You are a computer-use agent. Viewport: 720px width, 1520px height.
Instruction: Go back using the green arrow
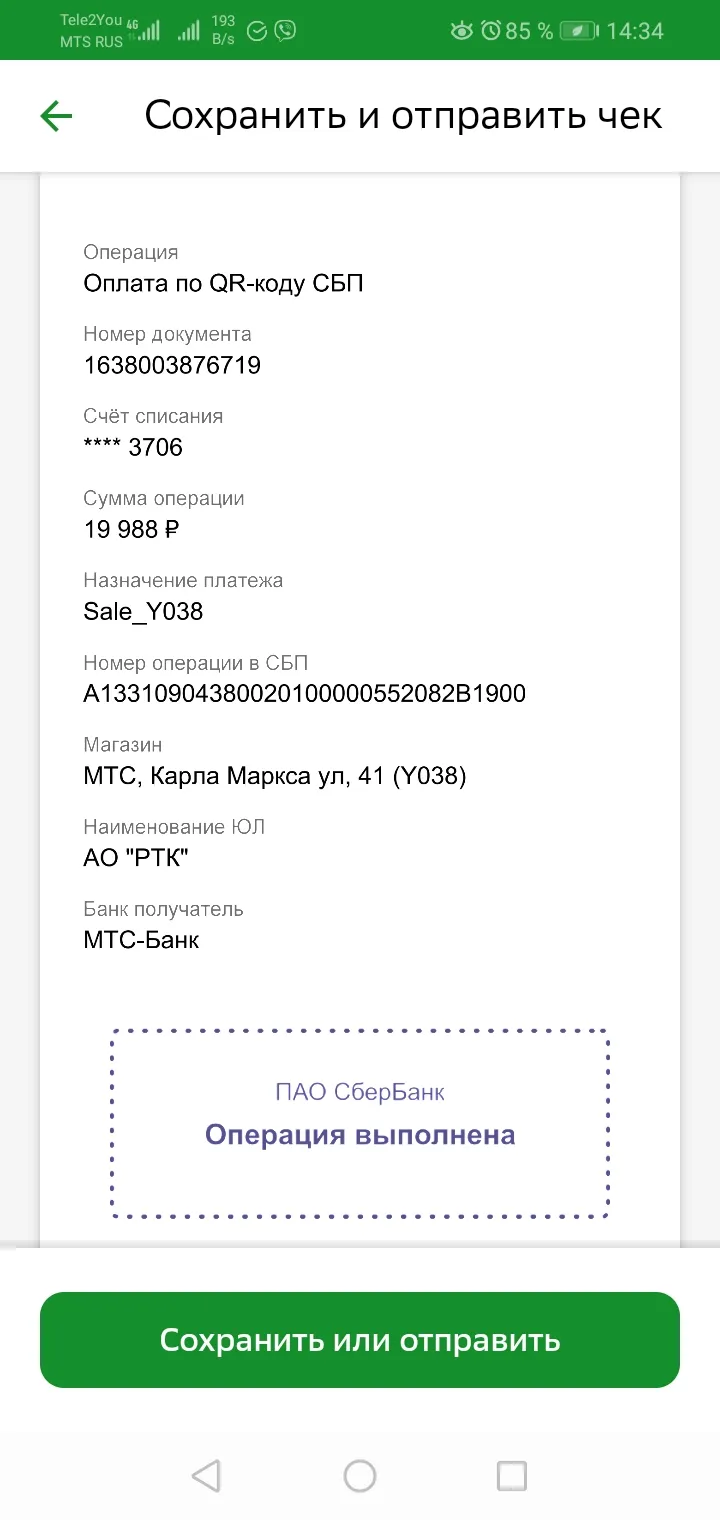tap(56, 116)
